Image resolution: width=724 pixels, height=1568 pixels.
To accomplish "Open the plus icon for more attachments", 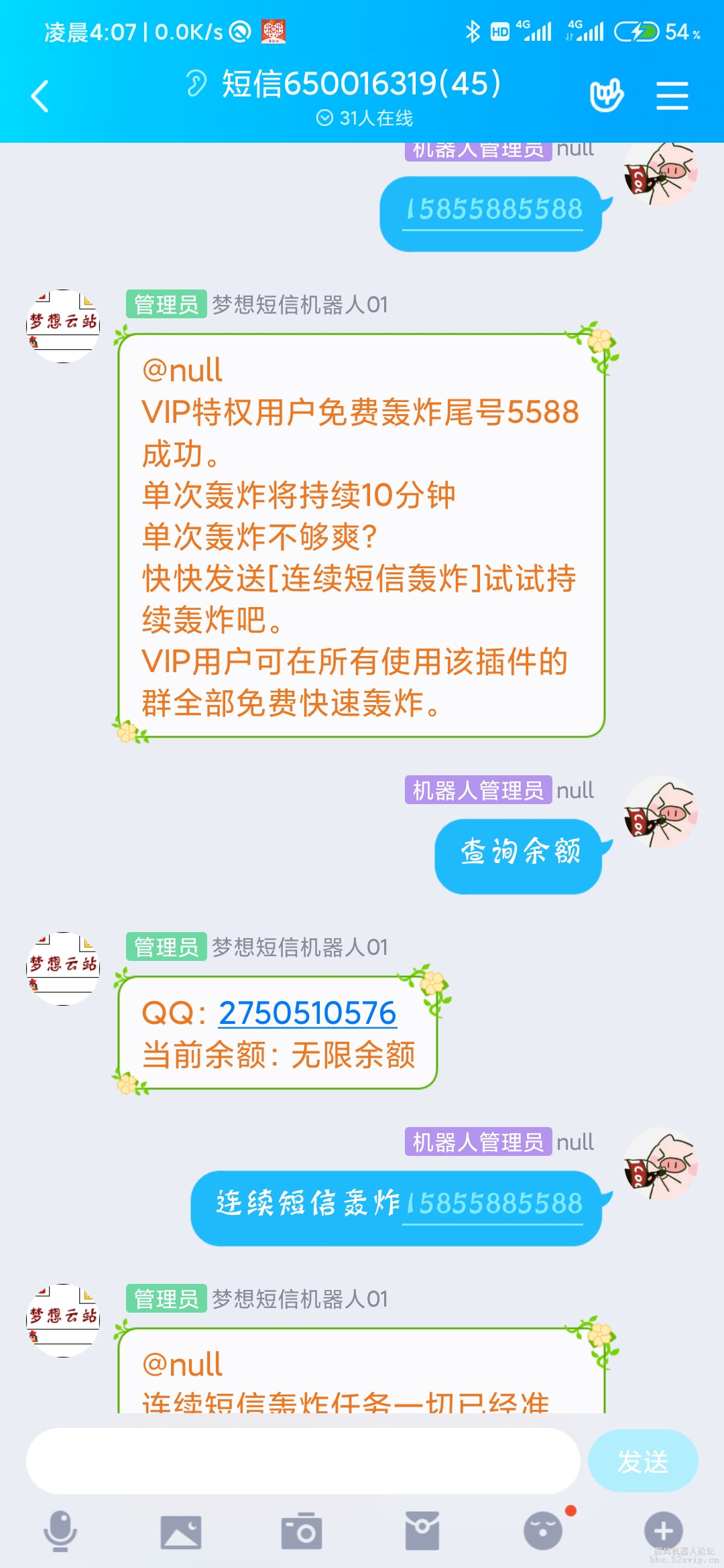I will [662, 1530].
